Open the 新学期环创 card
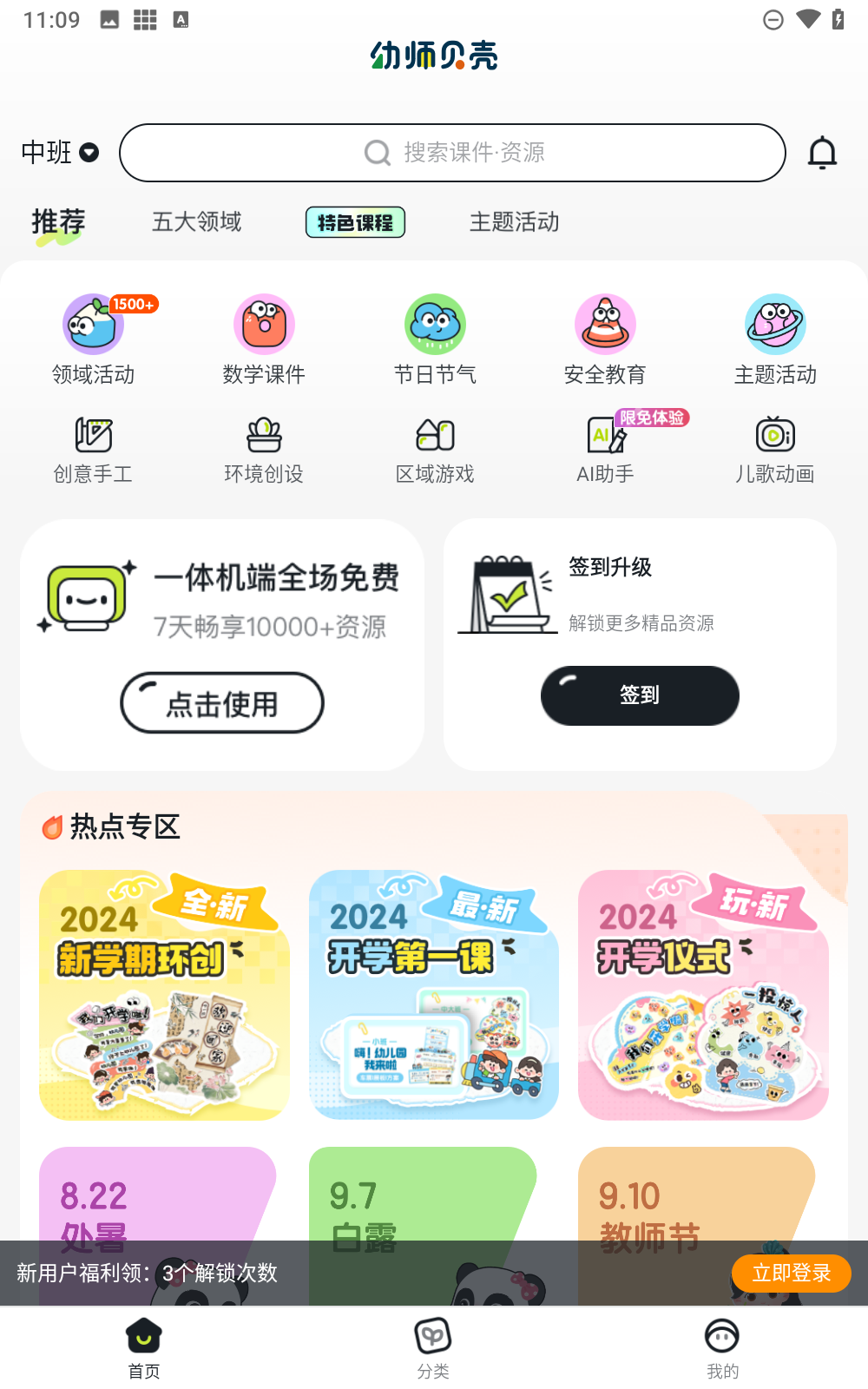 coord(164,995)
